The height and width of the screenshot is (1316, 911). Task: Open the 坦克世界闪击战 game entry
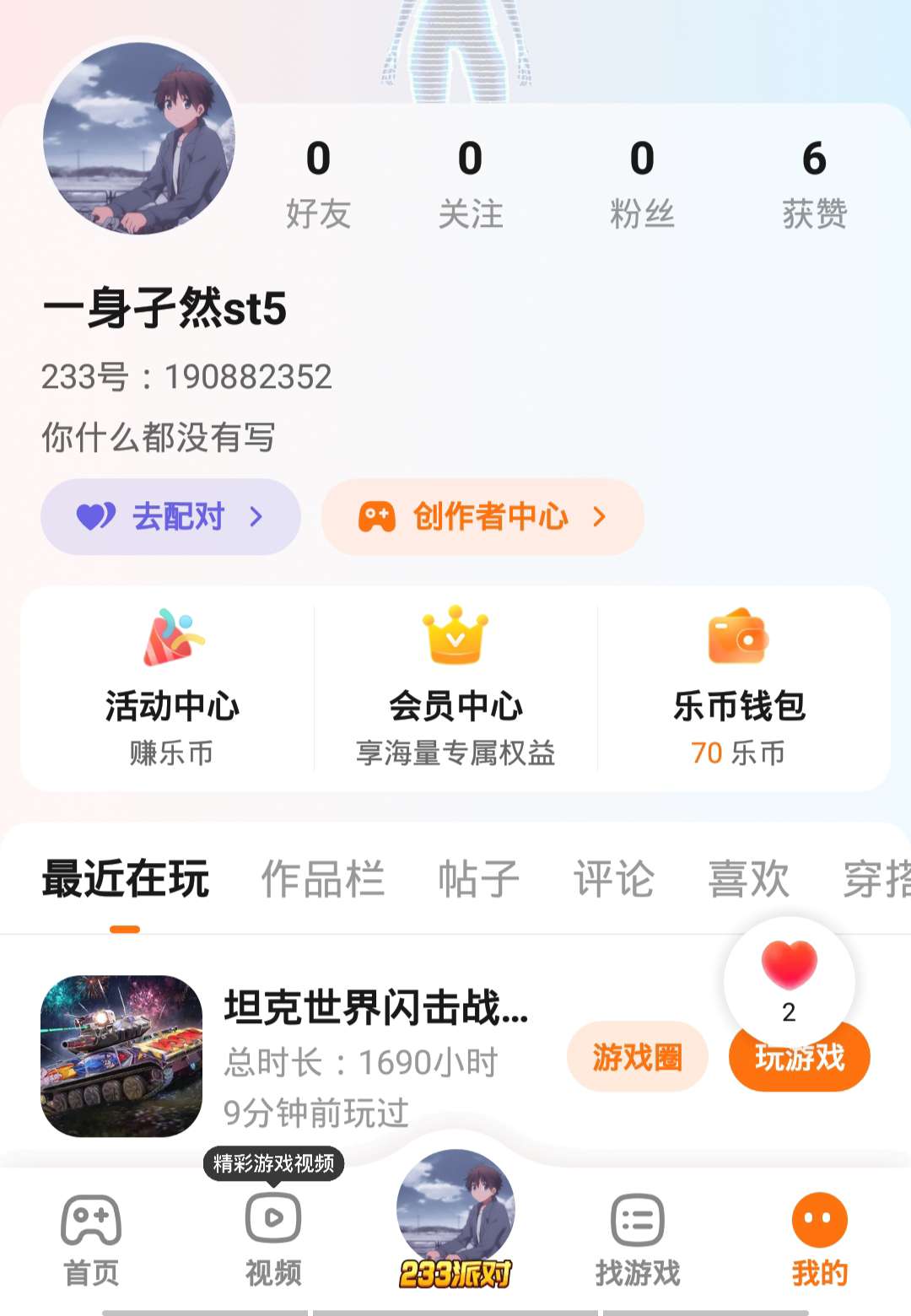click(376, 1007)
